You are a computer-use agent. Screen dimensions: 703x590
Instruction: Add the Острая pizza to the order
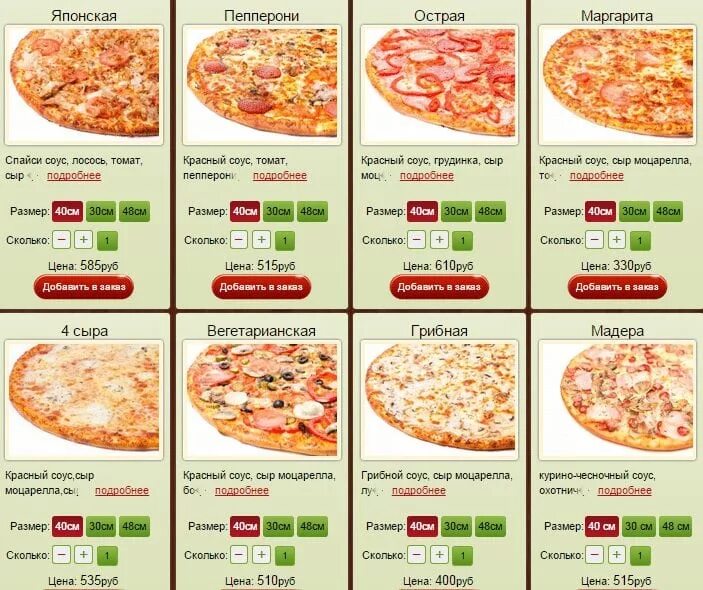point(439,287)
